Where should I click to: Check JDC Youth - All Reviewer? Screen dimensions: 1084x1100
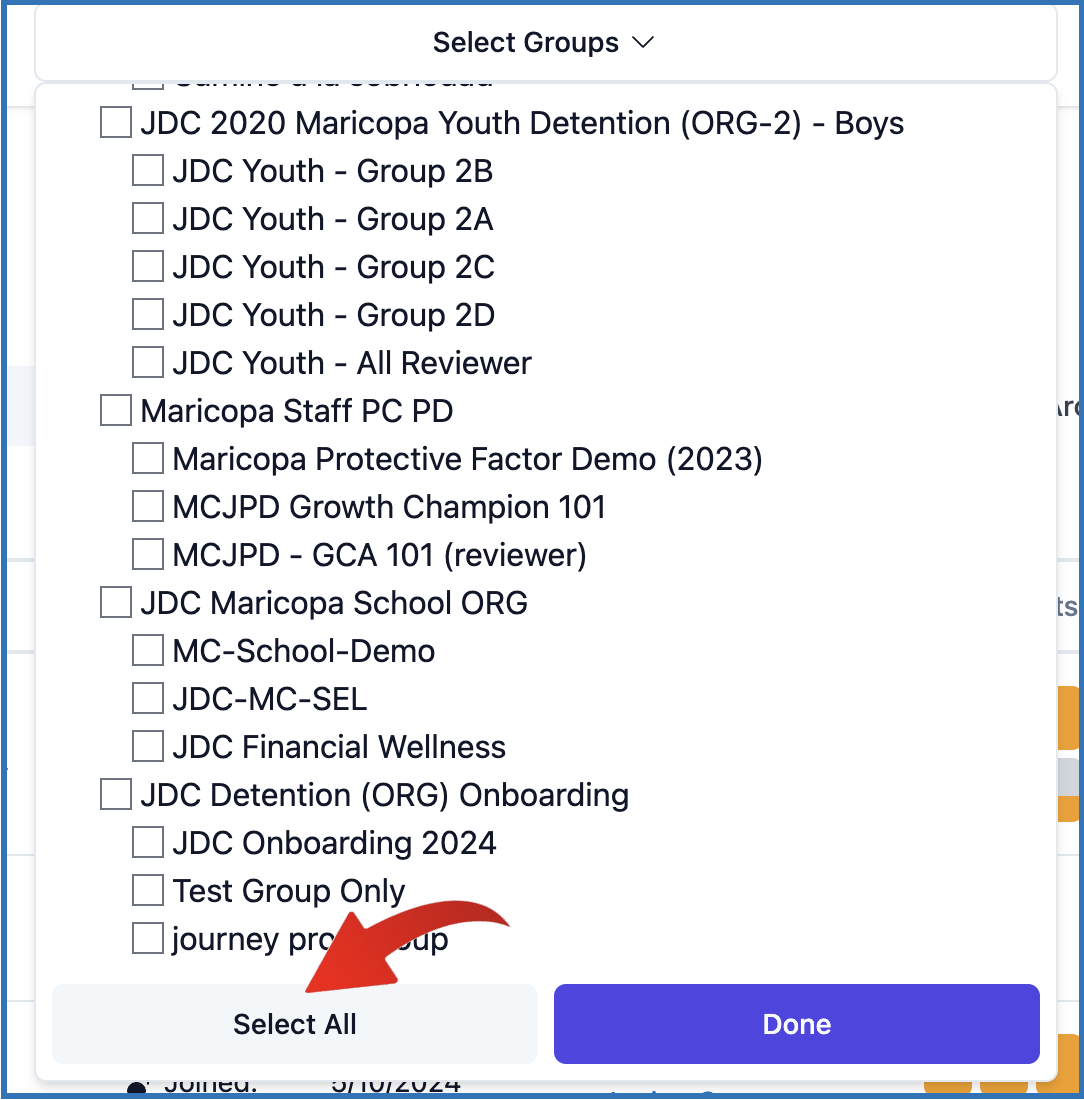tap(148, 363)
